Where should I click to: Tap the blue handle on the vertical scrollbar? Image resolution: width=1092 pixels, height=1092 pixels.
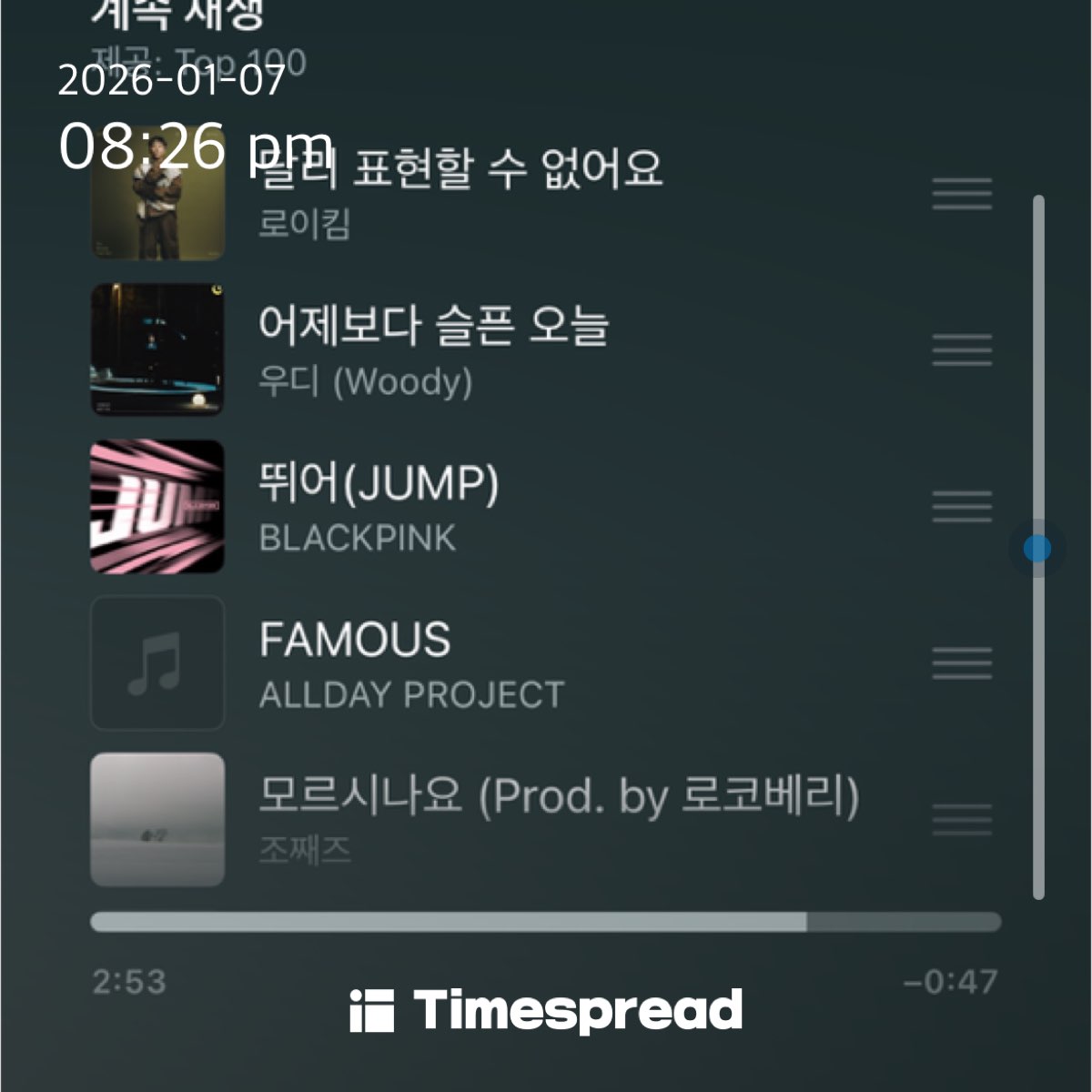click(x=1037, y=548)
